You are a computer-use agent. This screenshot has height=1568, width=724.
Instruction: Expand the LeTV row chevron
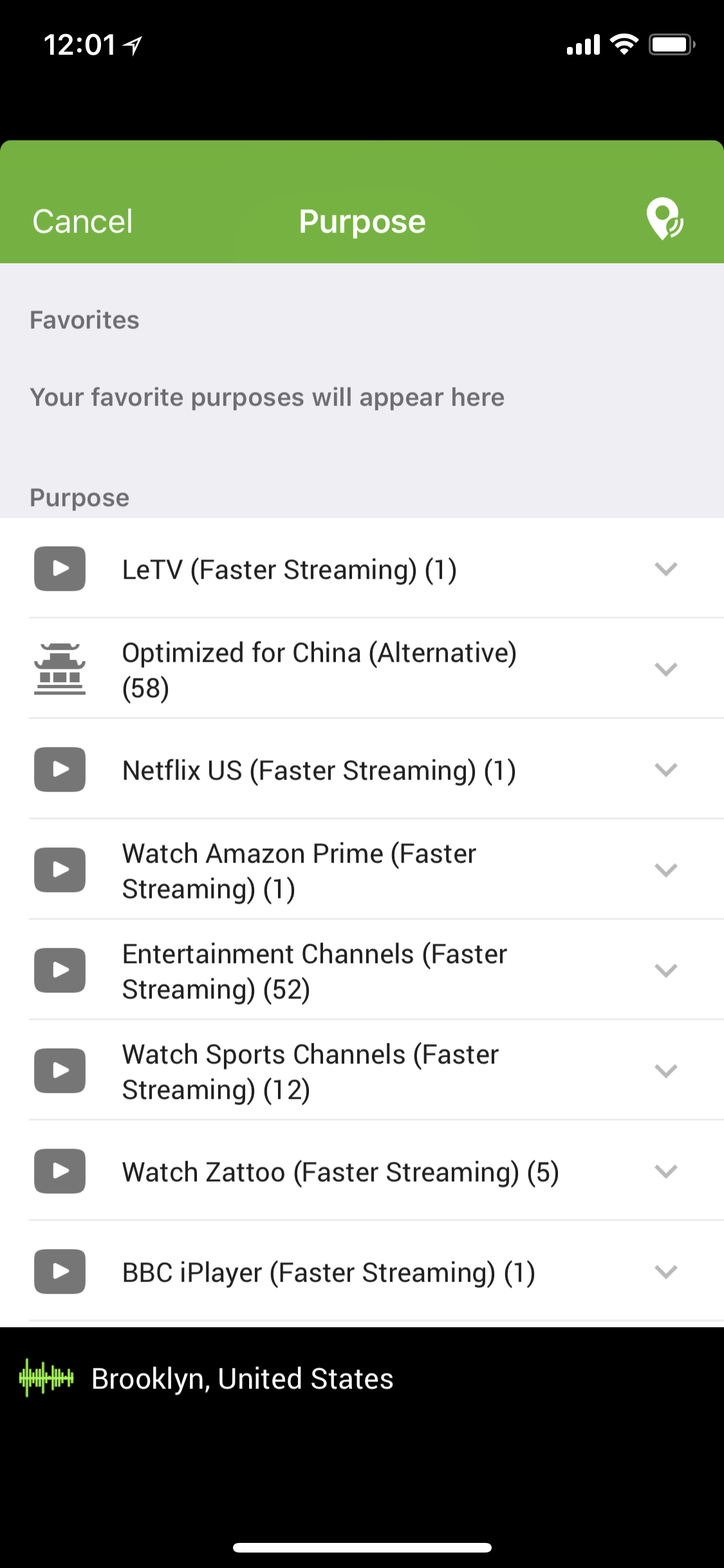pyautogui.click(x=665, y=569)
